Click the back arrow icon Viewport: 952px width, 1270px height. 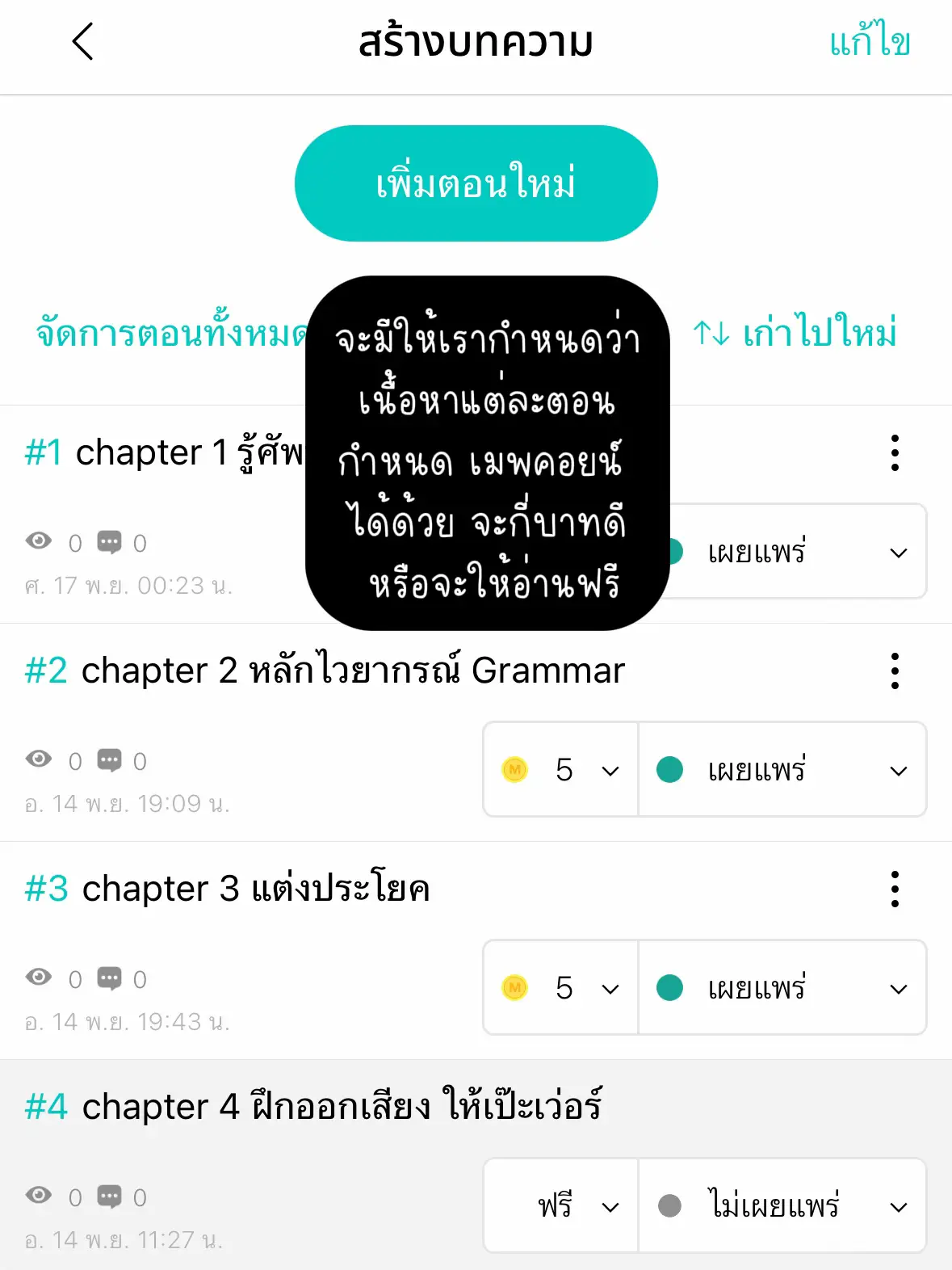point(81,42)
